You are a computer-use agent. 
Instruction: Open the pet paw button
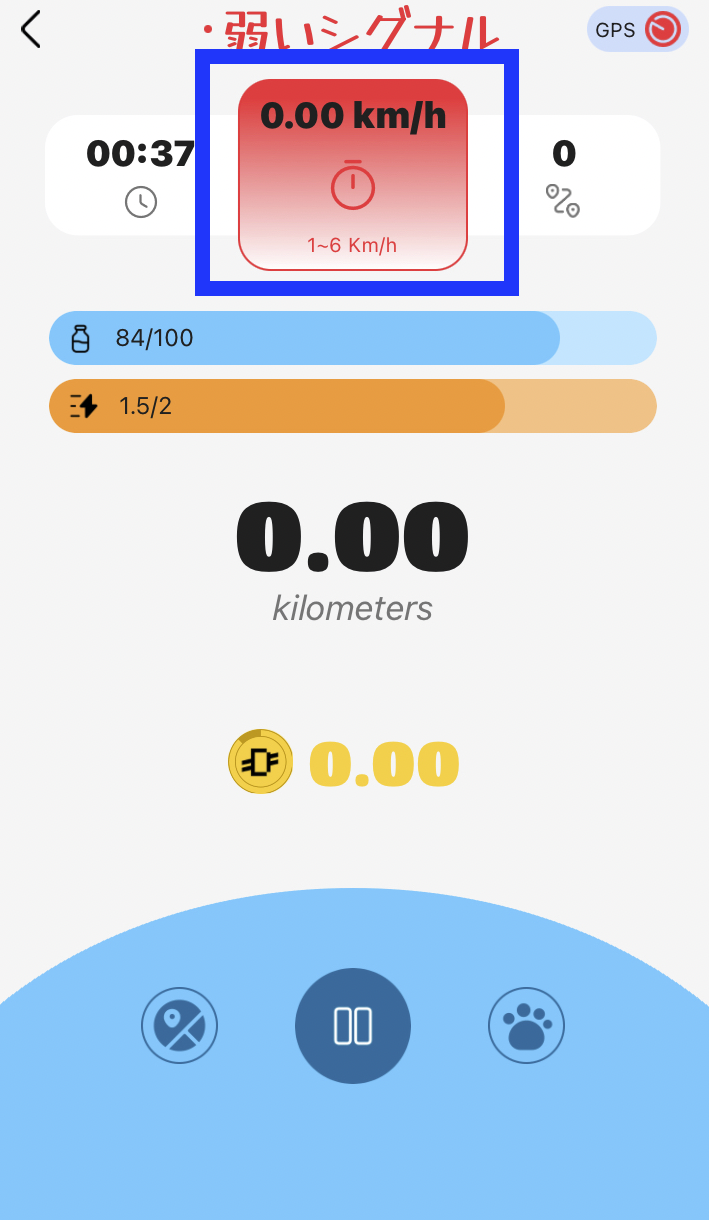coord(527,1026)
